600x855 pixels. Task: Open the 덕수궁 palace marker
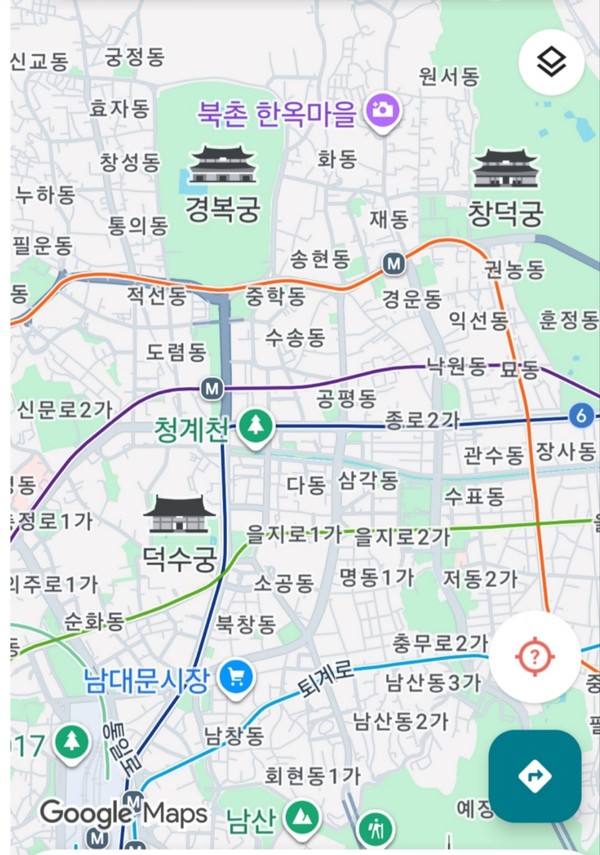click(179, 515)
